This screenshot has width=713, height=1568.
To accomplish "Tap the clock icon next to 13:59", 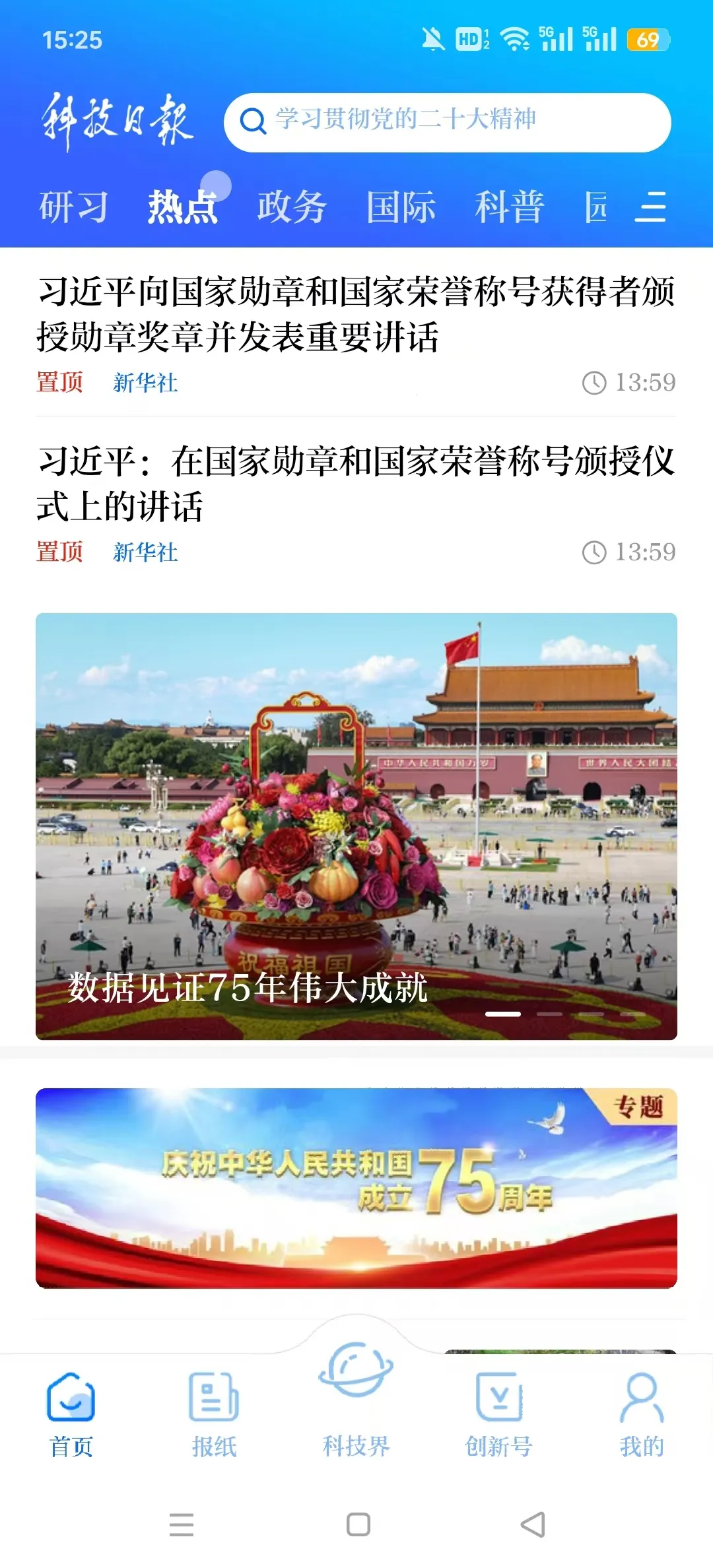I will pos(595,383).
